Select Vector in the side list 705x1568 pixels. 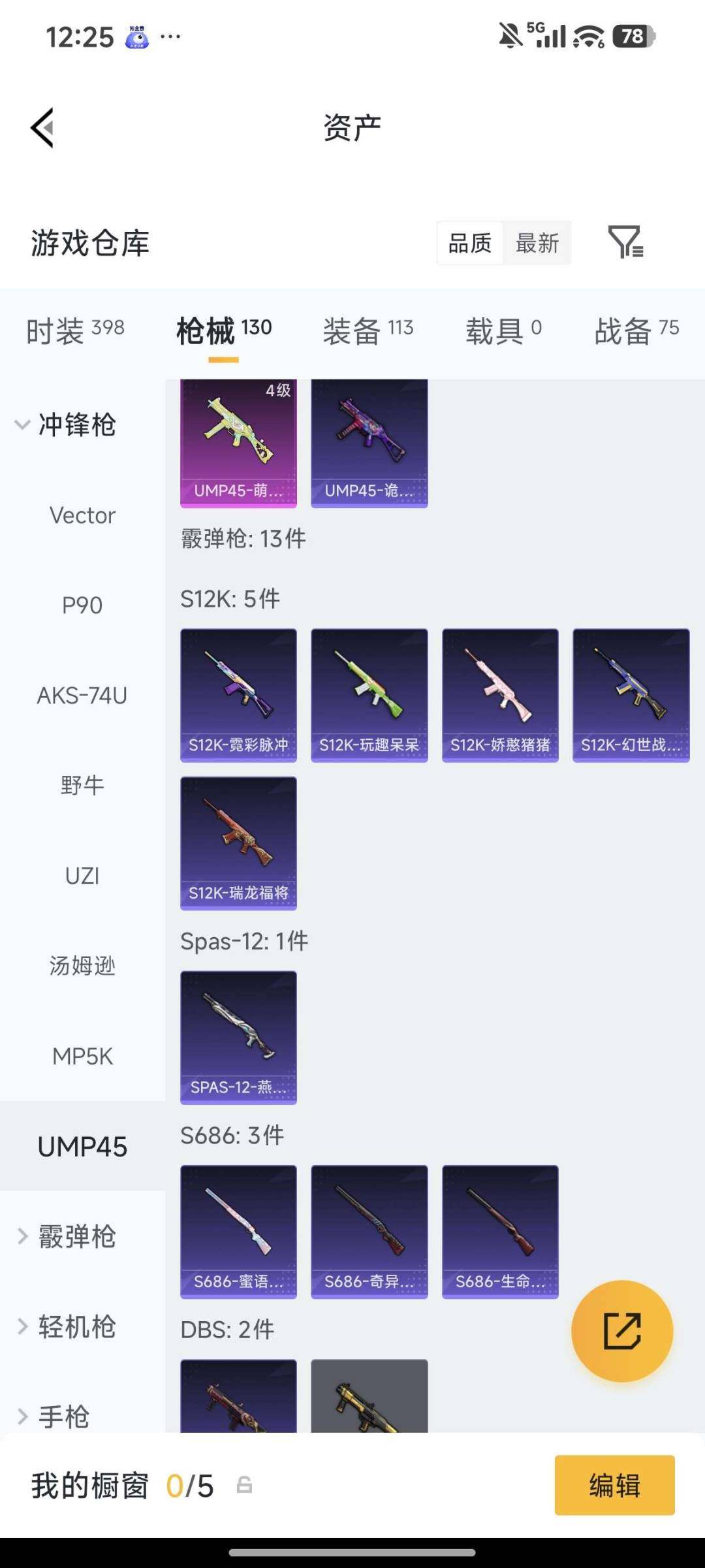tap(82, 515)
